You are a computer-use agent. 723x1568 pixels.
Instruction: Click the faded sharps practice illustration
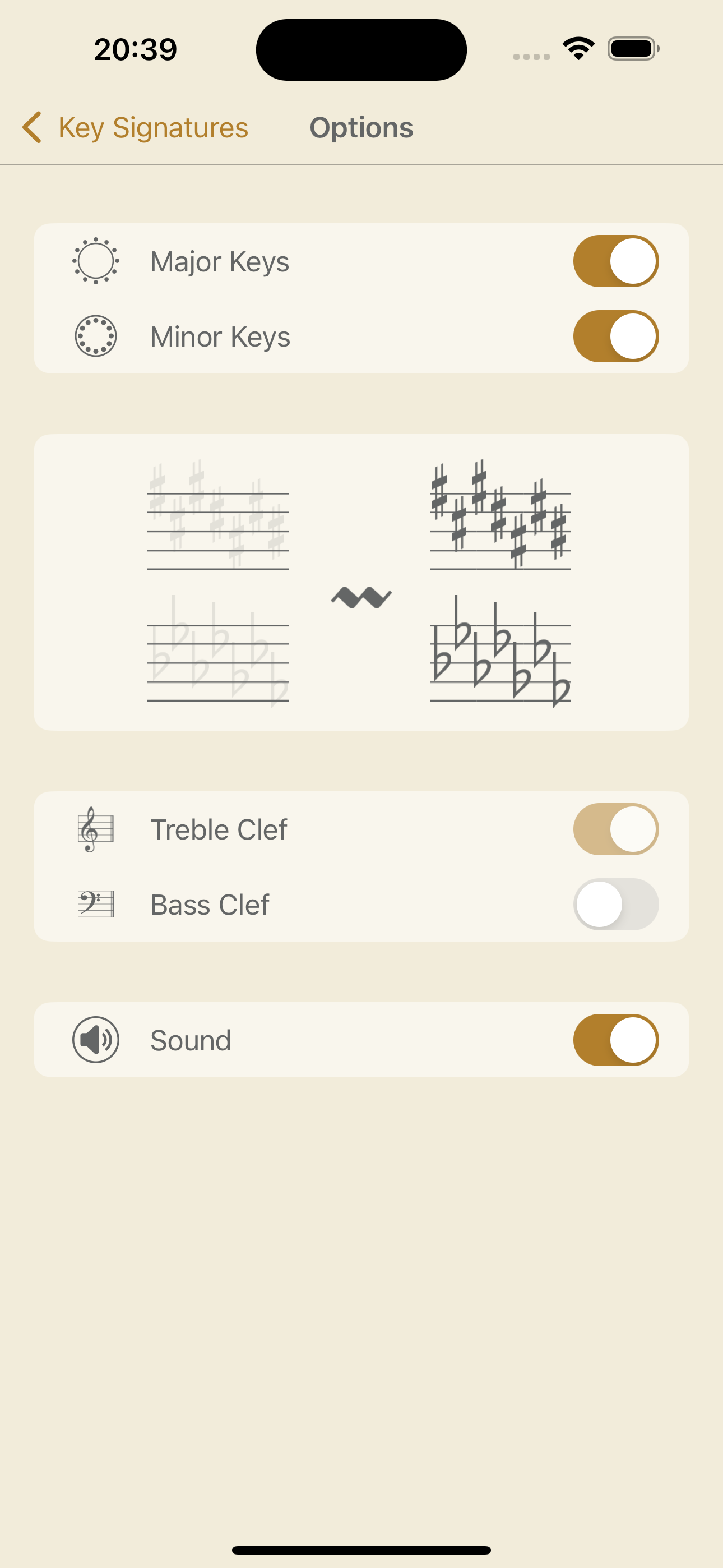[217, 520]
